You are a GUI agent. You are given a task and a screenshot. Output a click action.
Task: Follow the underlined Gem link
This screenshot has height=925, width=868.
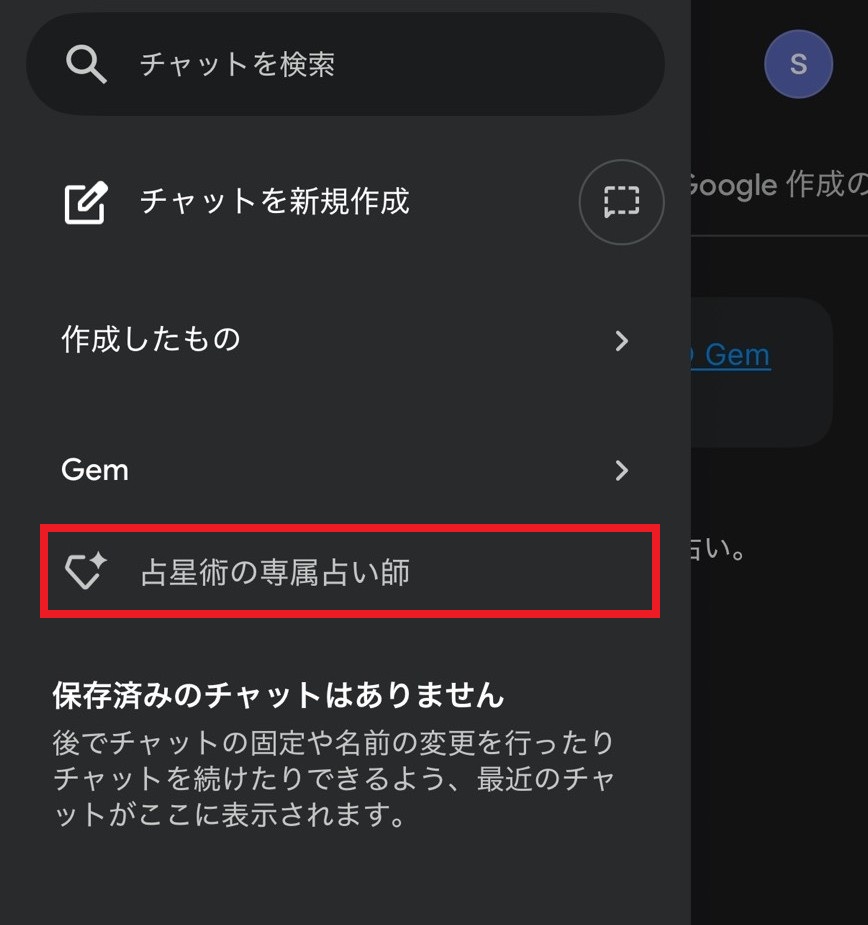736,355
